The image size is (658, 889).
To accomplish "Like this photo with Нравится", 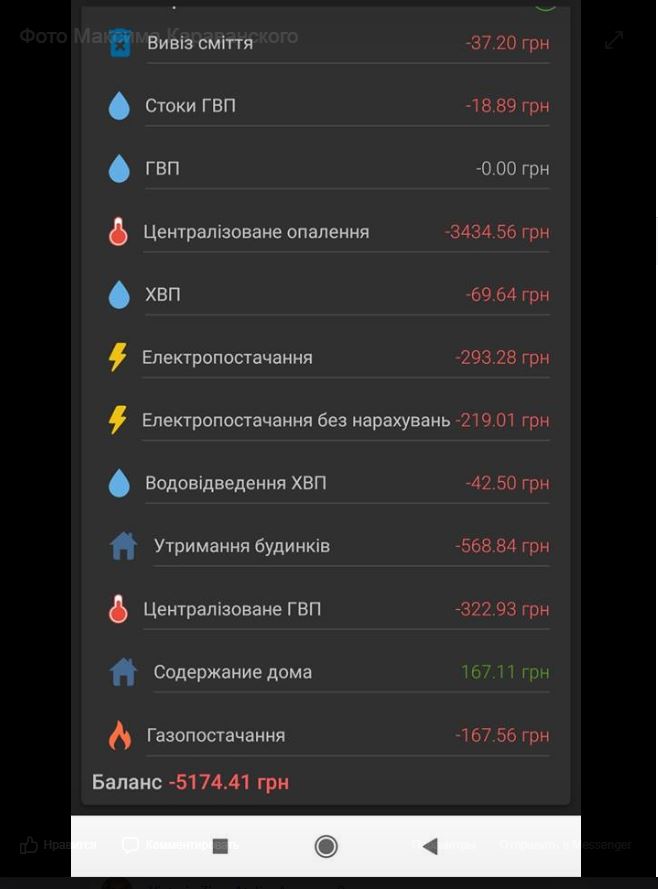I will point(57,846).
